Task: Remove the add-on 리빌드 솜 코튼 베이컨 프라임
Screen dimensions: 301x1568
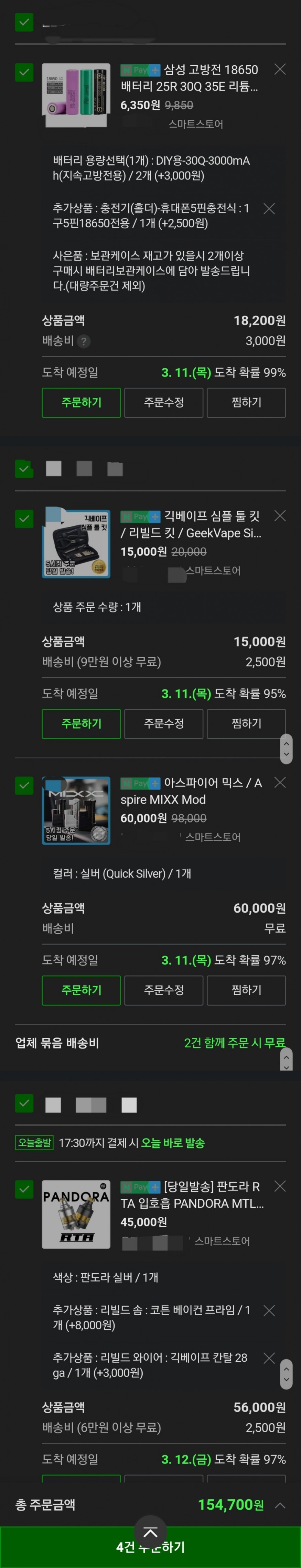Action: [x=269, y=1310]
